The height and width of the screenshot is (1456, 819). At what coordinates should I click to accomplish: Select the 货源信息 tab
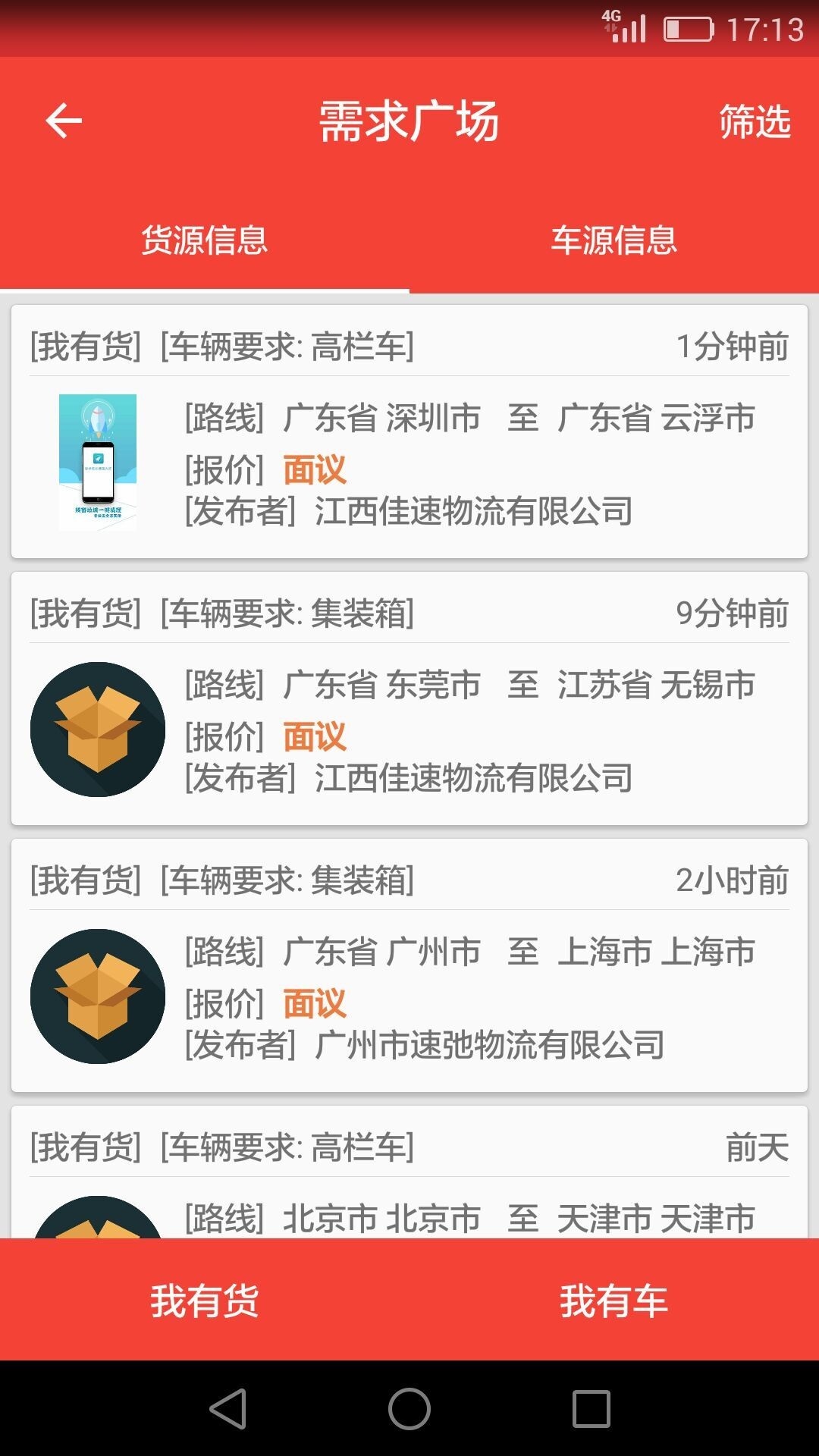pos(205,240)
